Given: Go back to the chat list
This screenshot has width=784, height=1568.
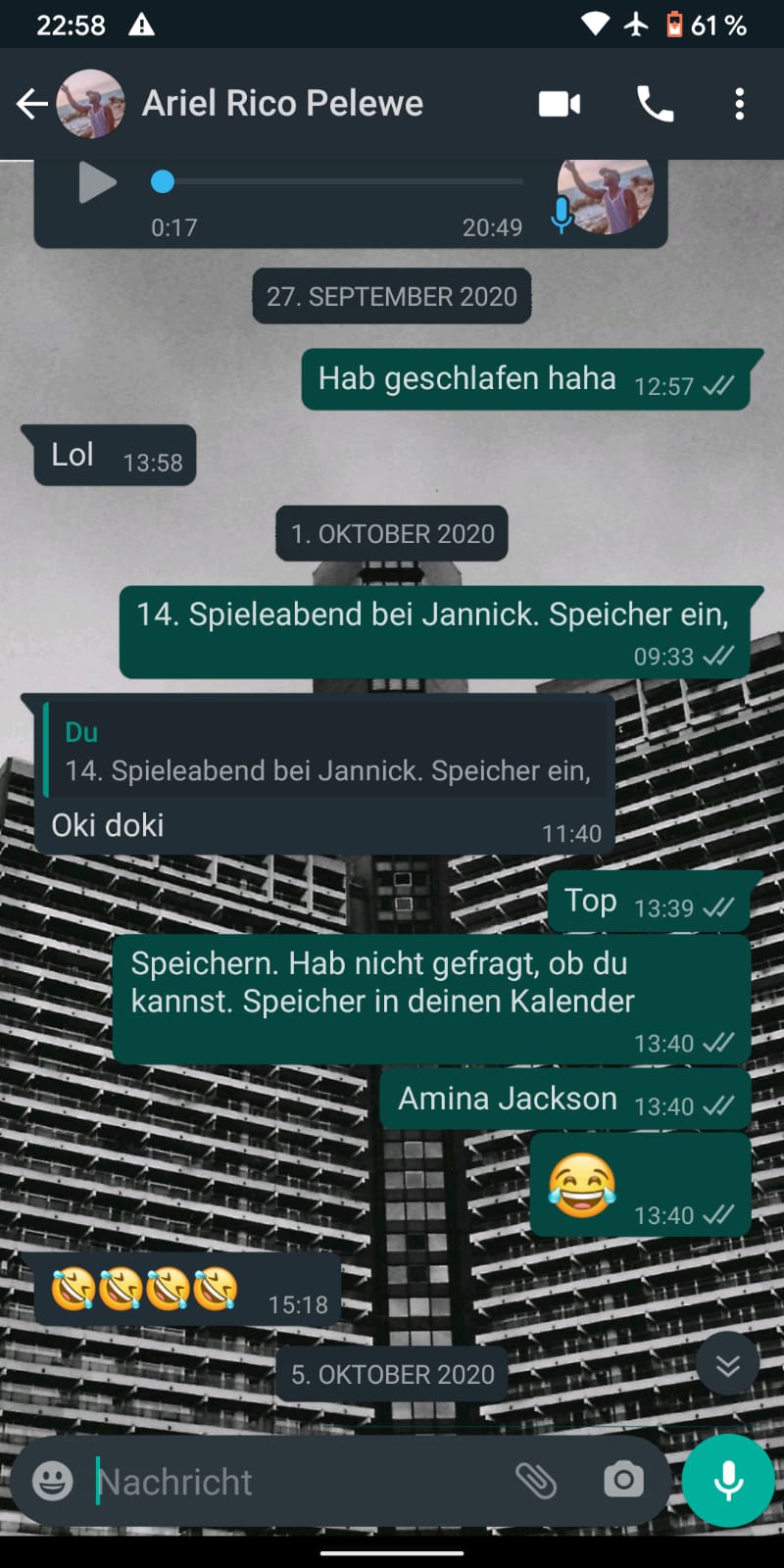Looking at the screenshot, I should coord(32,104).
